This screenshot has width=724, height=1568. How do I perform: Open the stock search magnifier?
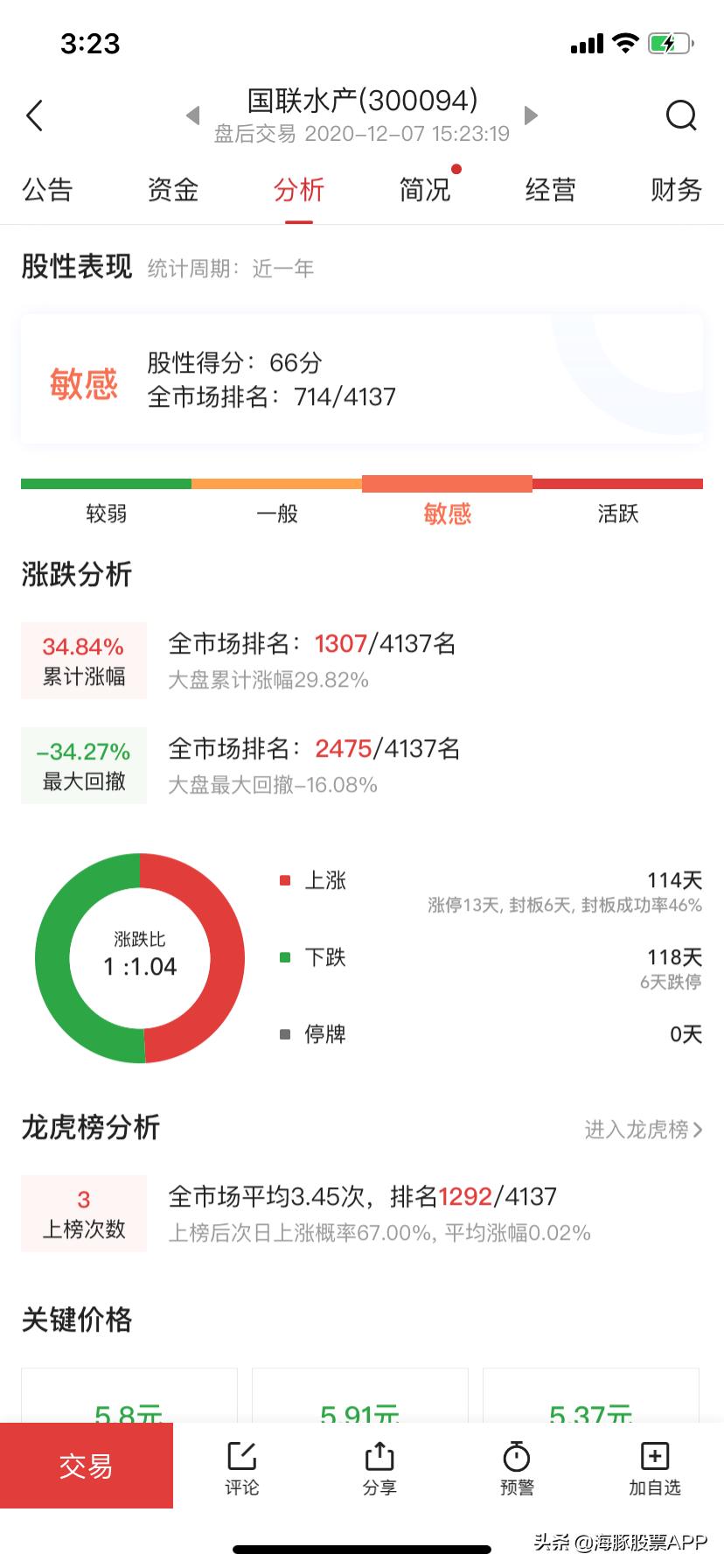680,115
